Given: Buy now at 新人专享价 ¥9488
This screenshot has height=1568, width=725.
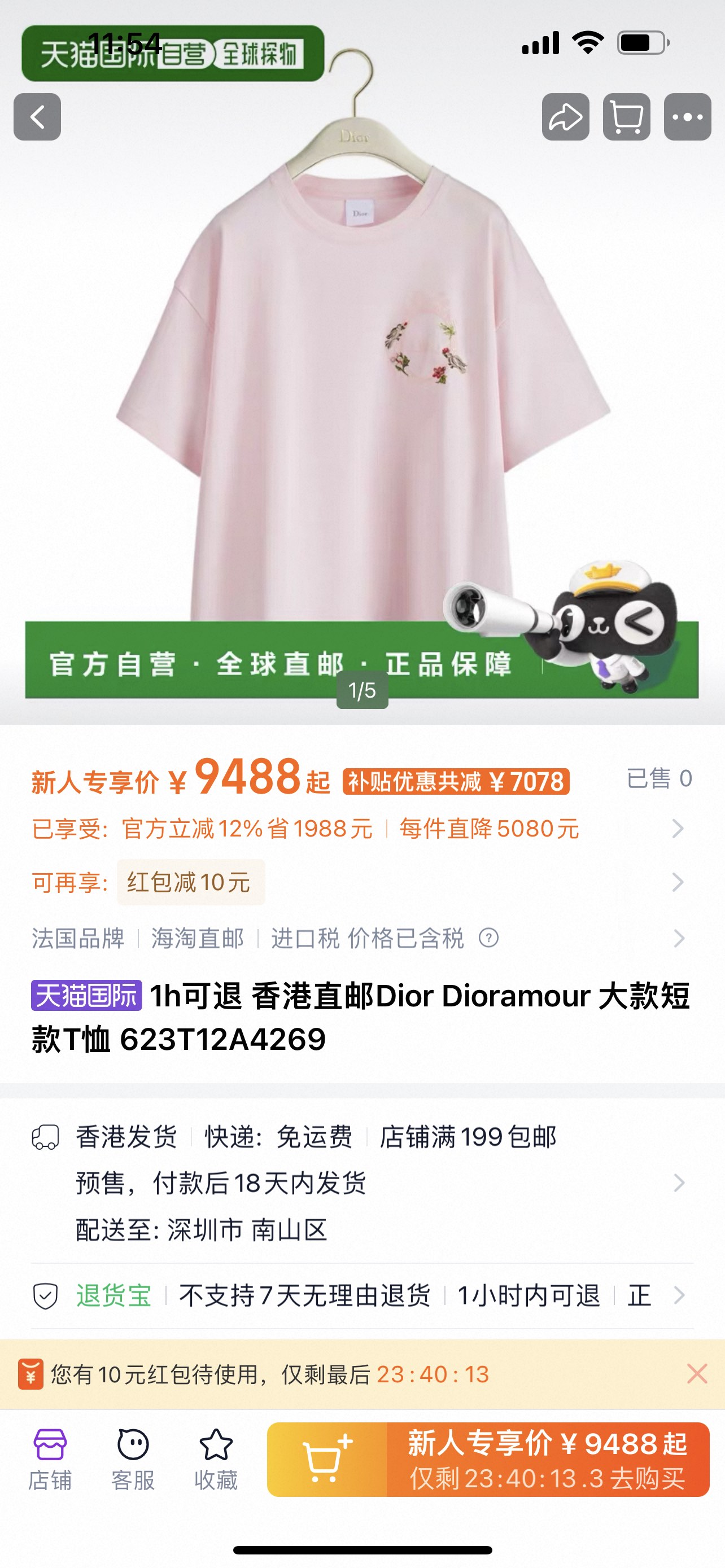Looking at the screenshot, I should pos(547,1459).
